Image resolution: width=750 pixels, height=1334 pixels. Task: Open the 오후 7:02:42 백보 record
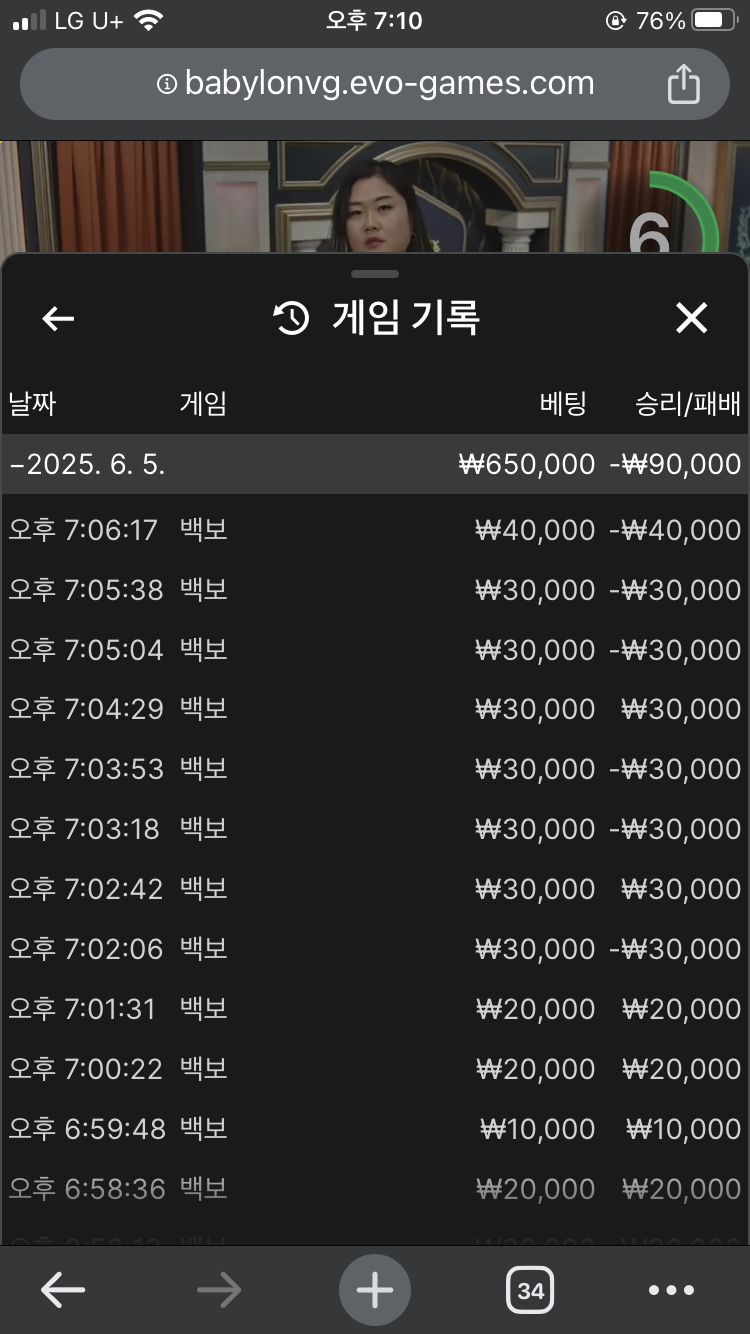coord(375,889)
